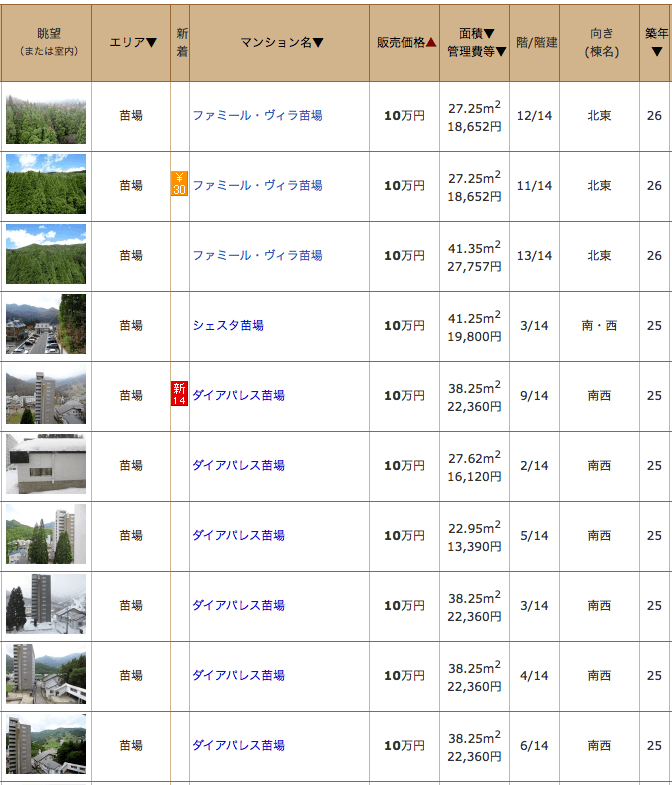Viewport: 672px width, 785px height.
Task: Open ファミール・ヴィラ苗場 listing on floor 12/14
Action: point(257,116)
